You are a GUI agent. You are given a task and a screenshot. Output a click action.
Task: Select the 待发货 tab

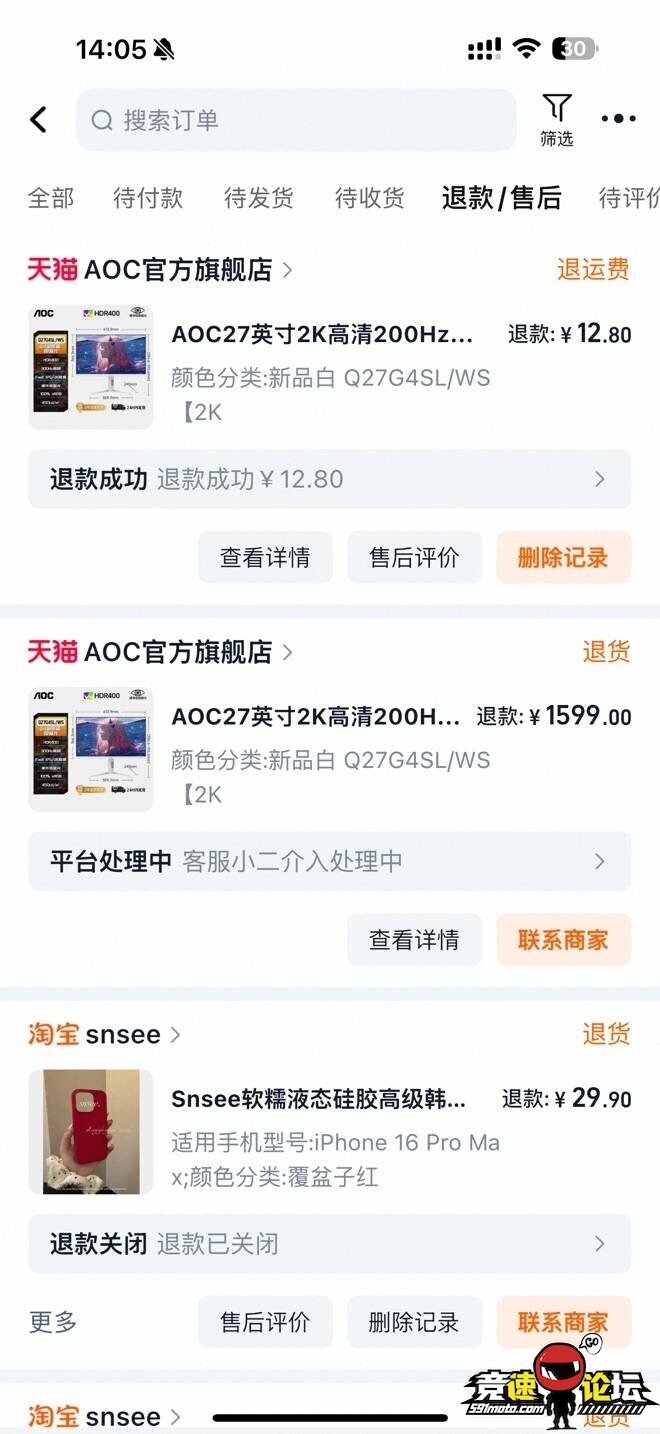click(259, 198)
